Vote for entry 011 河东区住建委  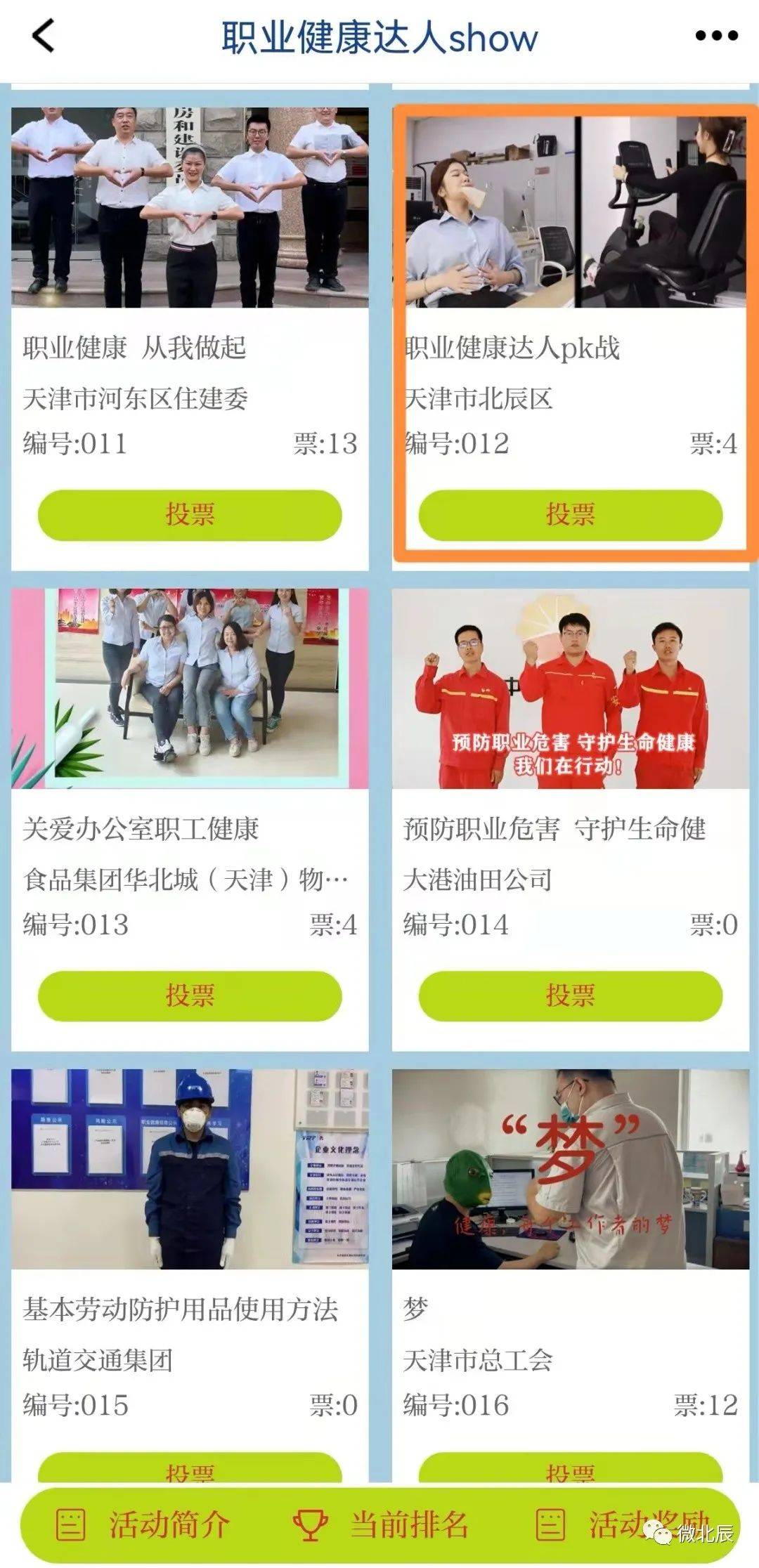click(x=190, y=515)
